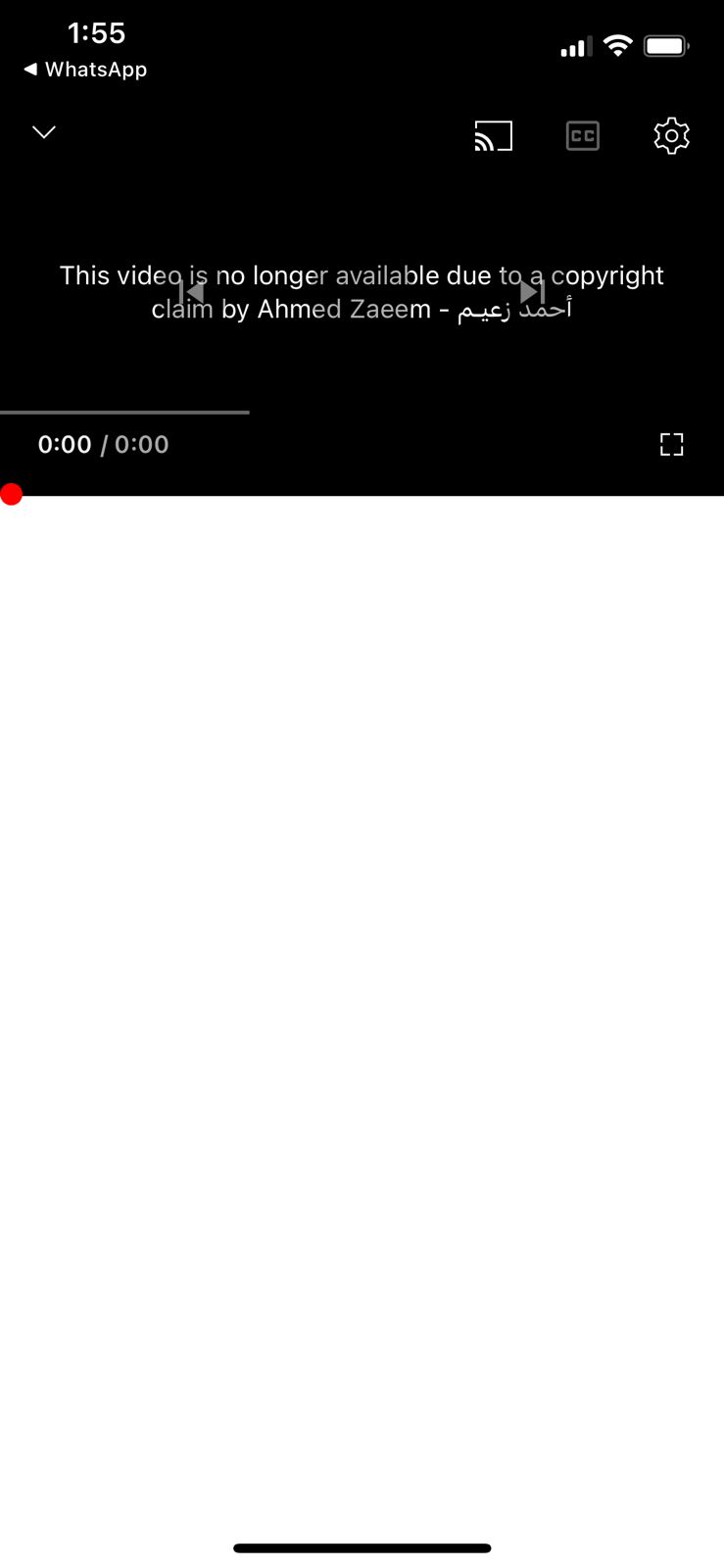The image size is (724, 1568).
Task: Toggle closed captions
Action: tap(583, 136)
